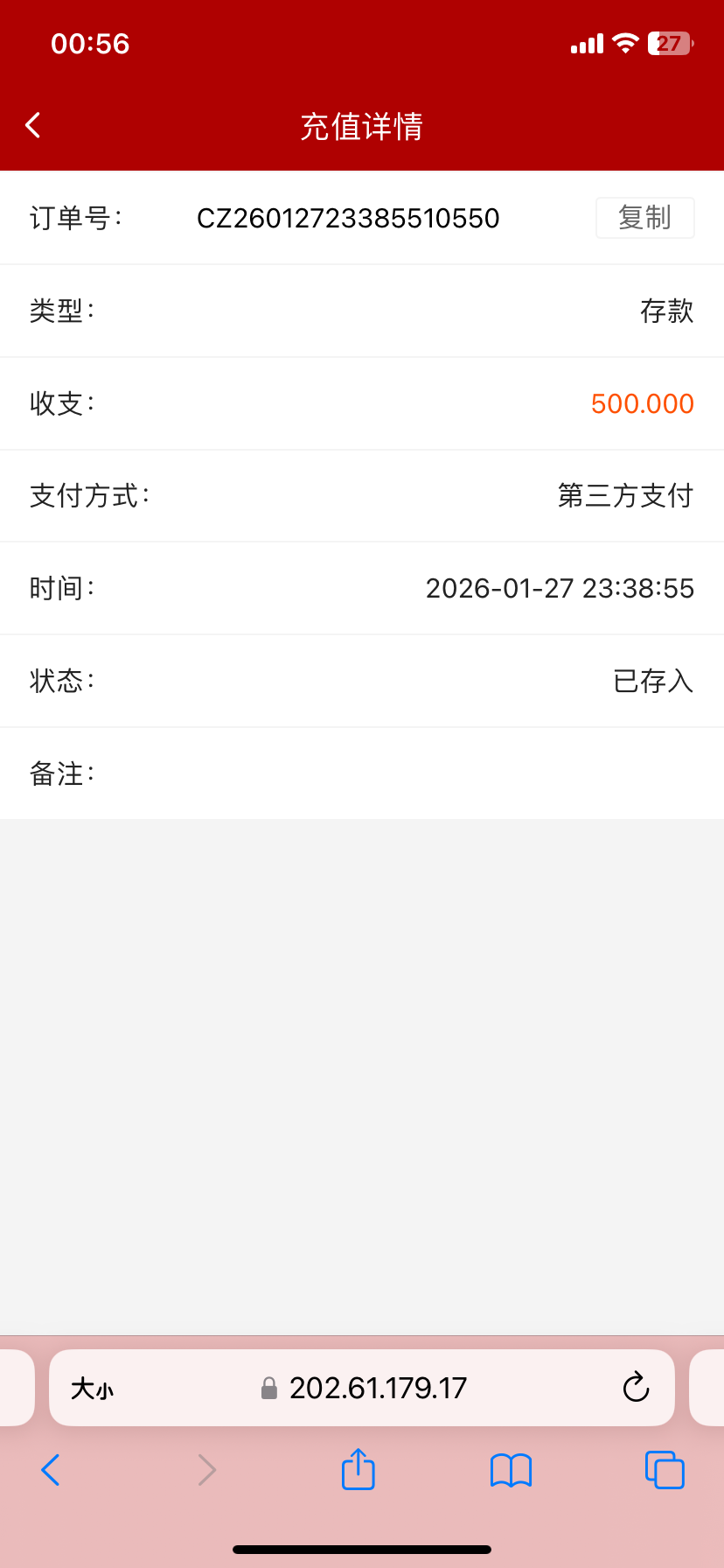Navigate back in Safari toolbar

point(51,1470)
